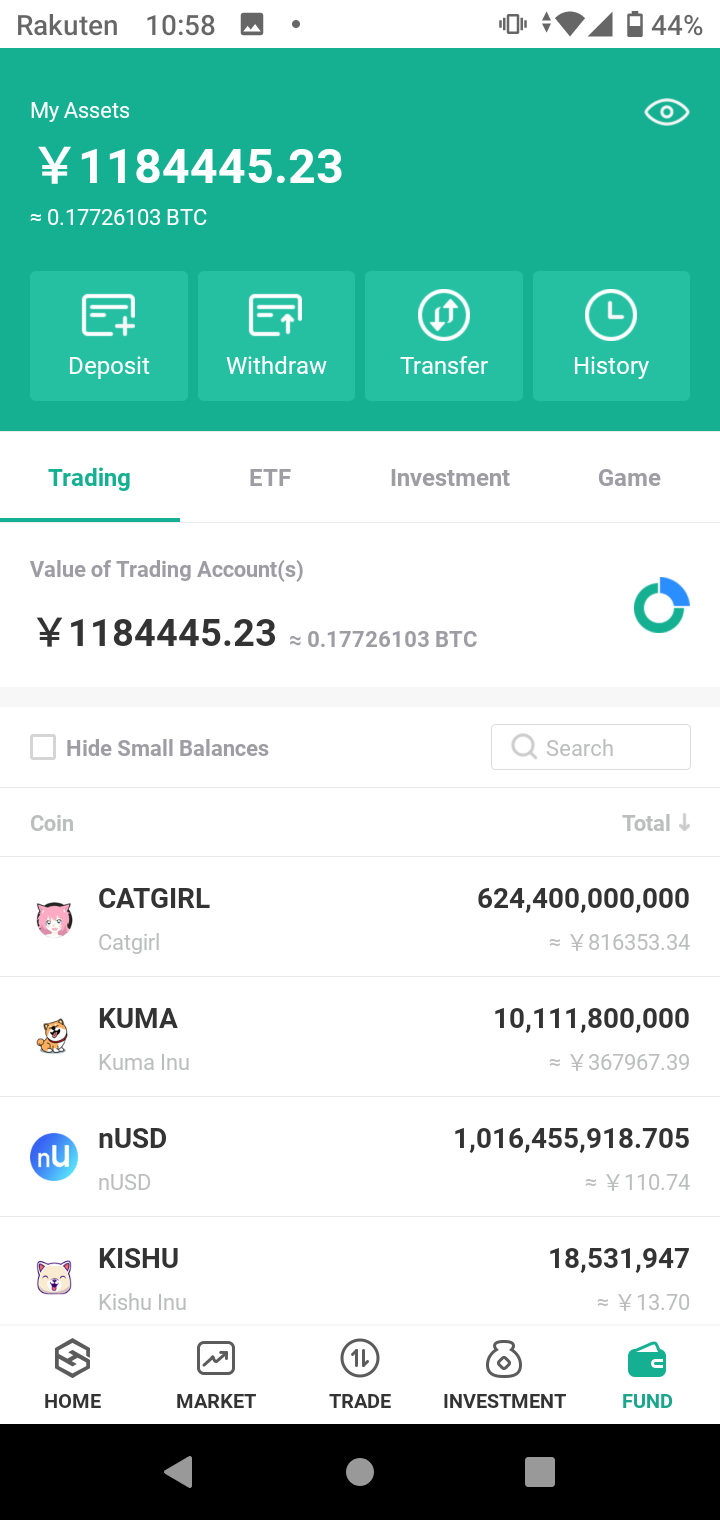
Task: Switch to the ETF tab
Action: coord(270,478)
